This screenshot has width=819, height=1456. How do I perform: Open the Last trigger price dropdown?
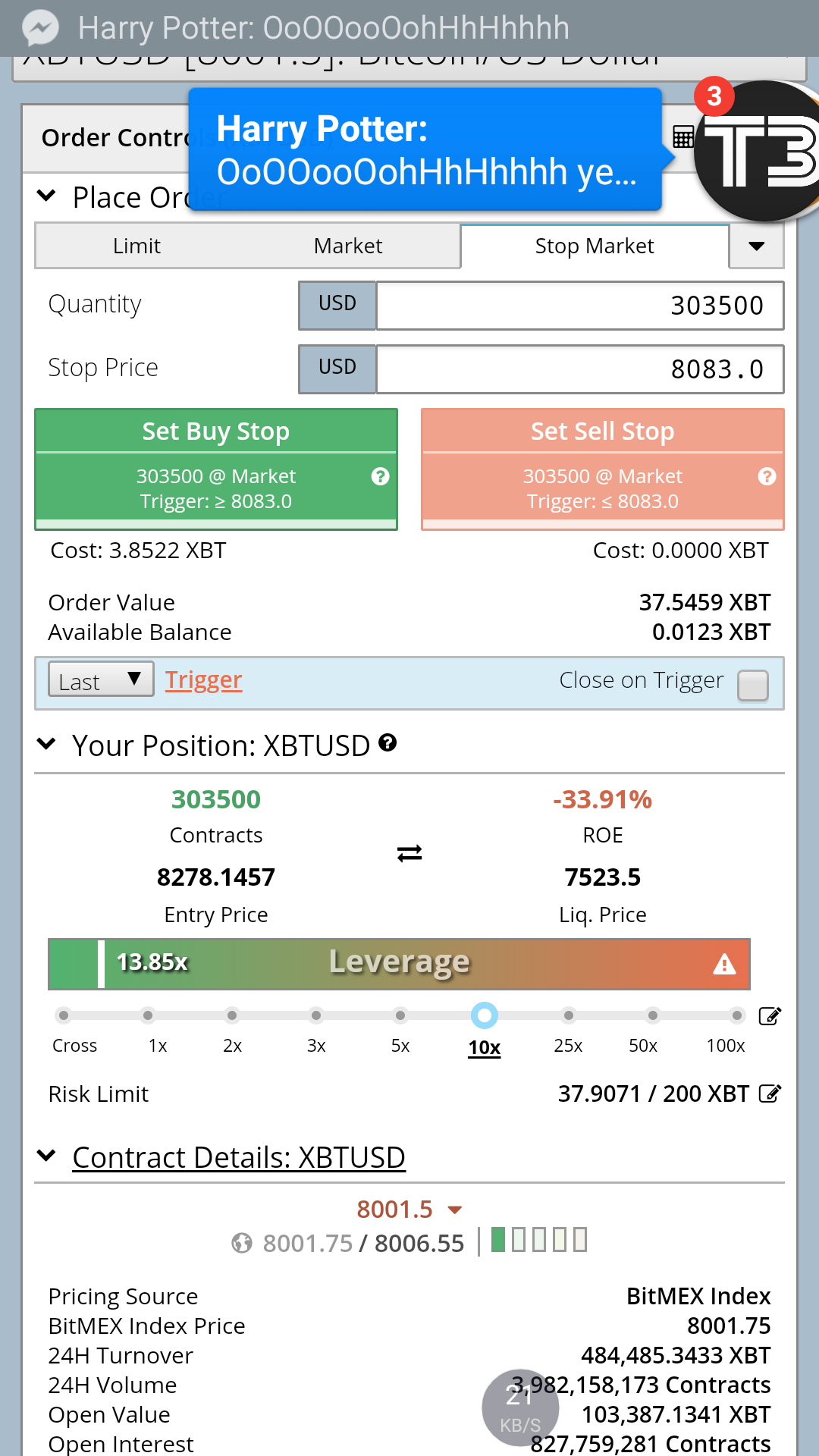[x=101, y=679]
